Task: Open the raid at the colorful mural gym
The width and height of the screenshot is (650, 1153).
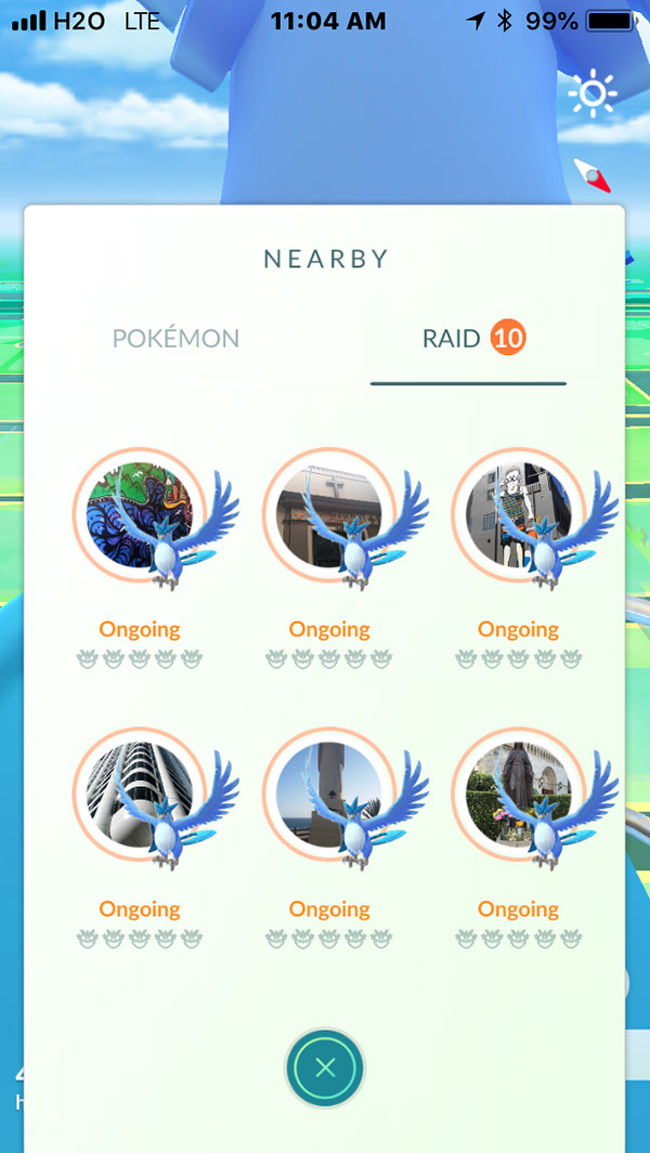Action: point(140,517)
